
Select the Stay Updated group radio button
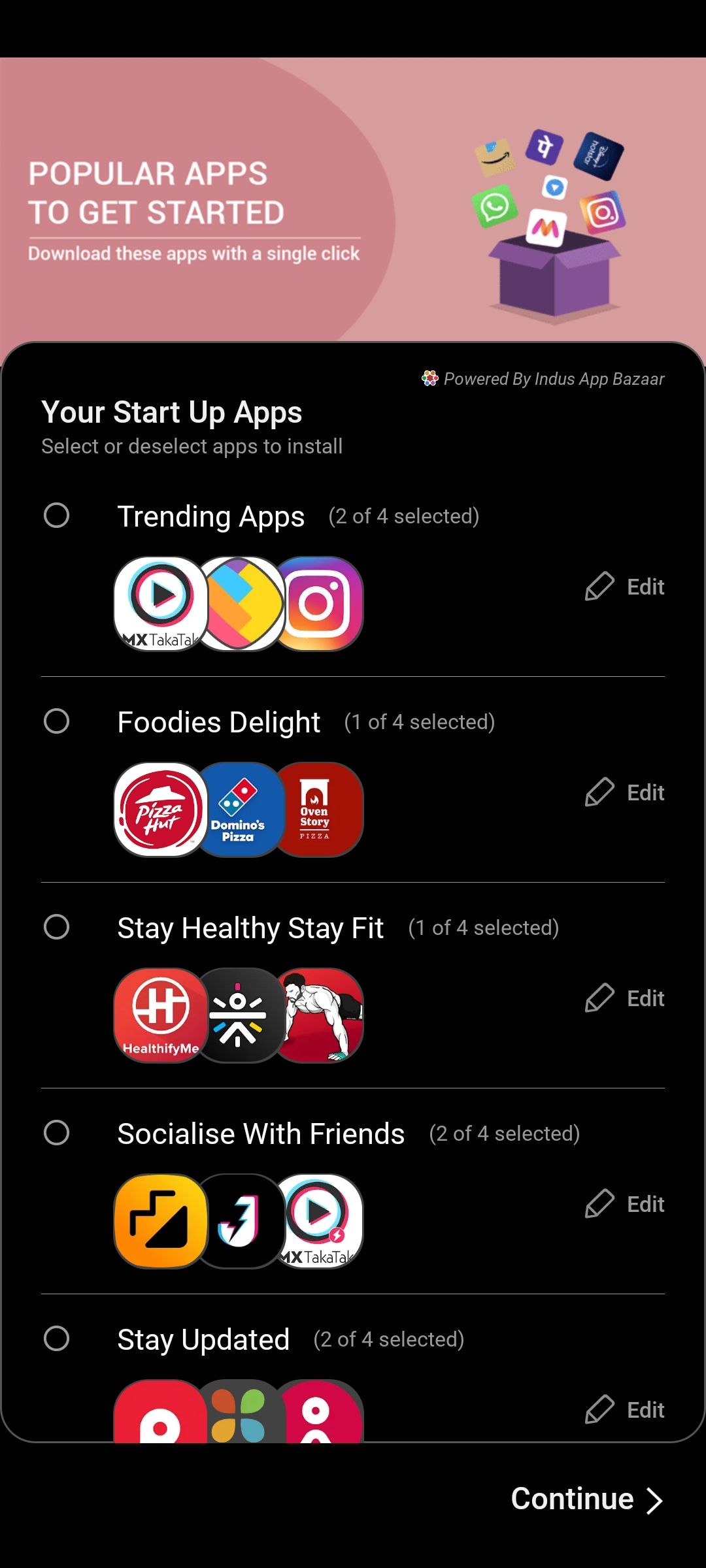click(58, 1339)
